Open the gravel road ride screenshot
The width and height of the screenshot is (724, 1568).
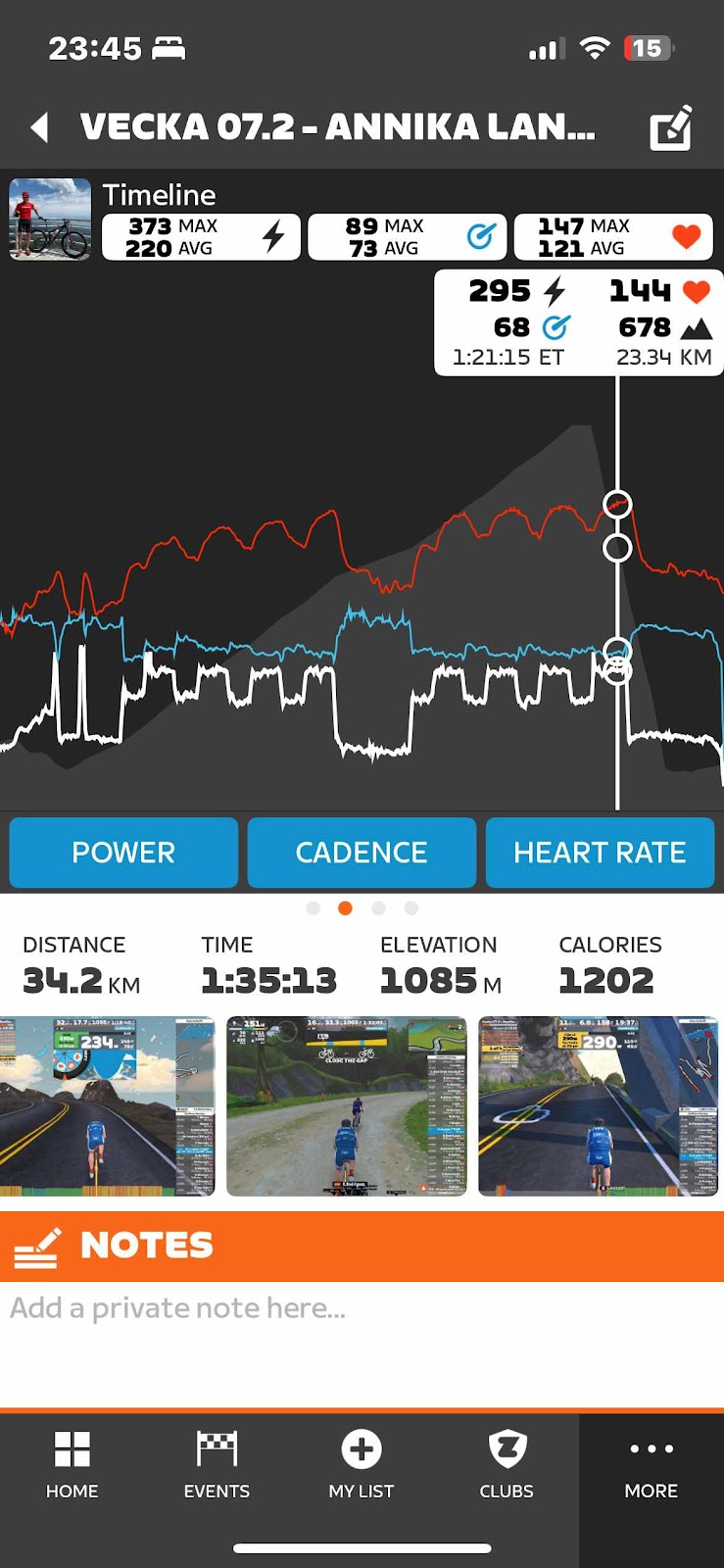pyautogui.click(x=347, y=1105)
